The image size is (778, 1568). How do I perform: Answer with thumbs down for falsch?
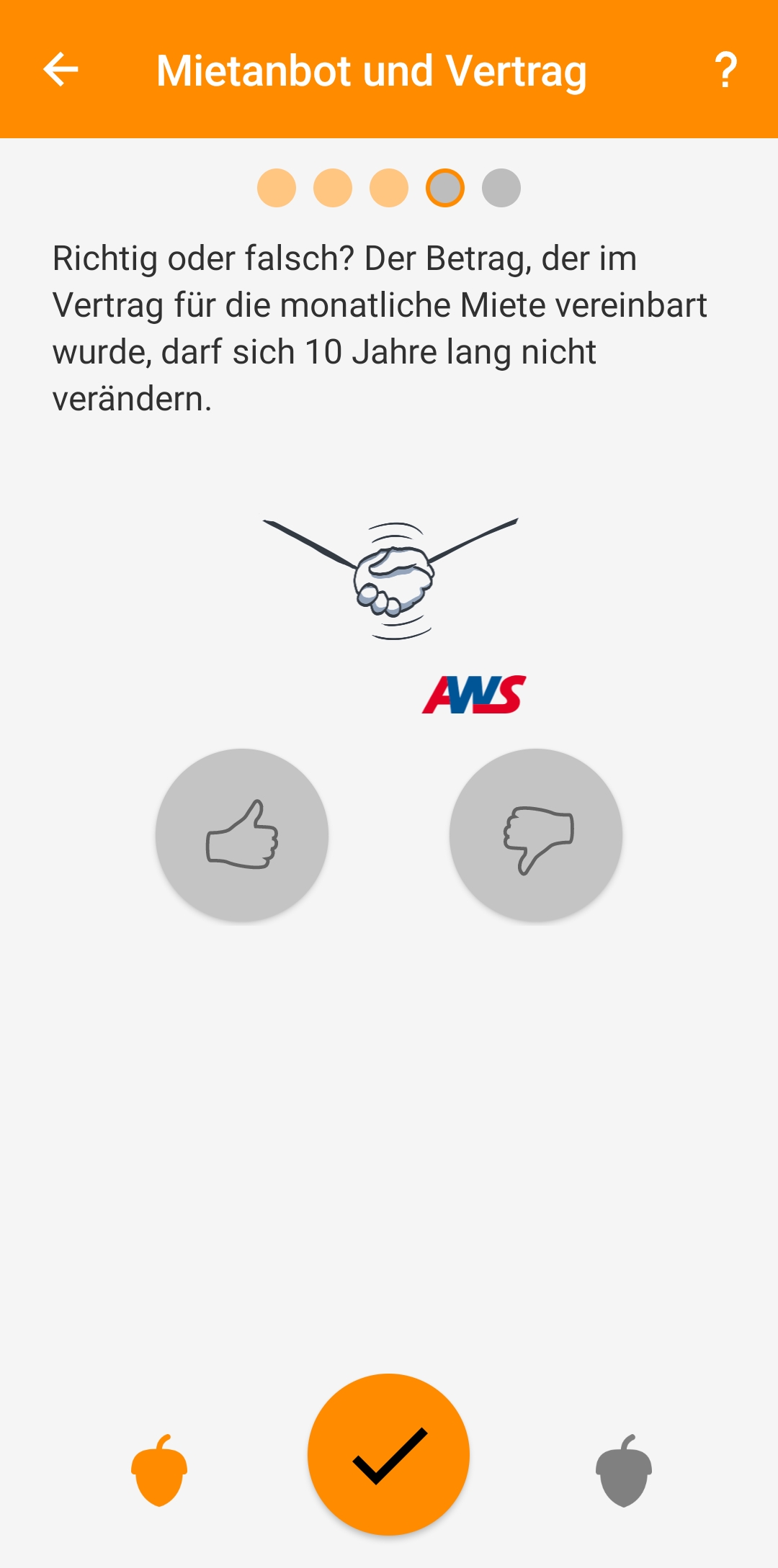point(536,835)
